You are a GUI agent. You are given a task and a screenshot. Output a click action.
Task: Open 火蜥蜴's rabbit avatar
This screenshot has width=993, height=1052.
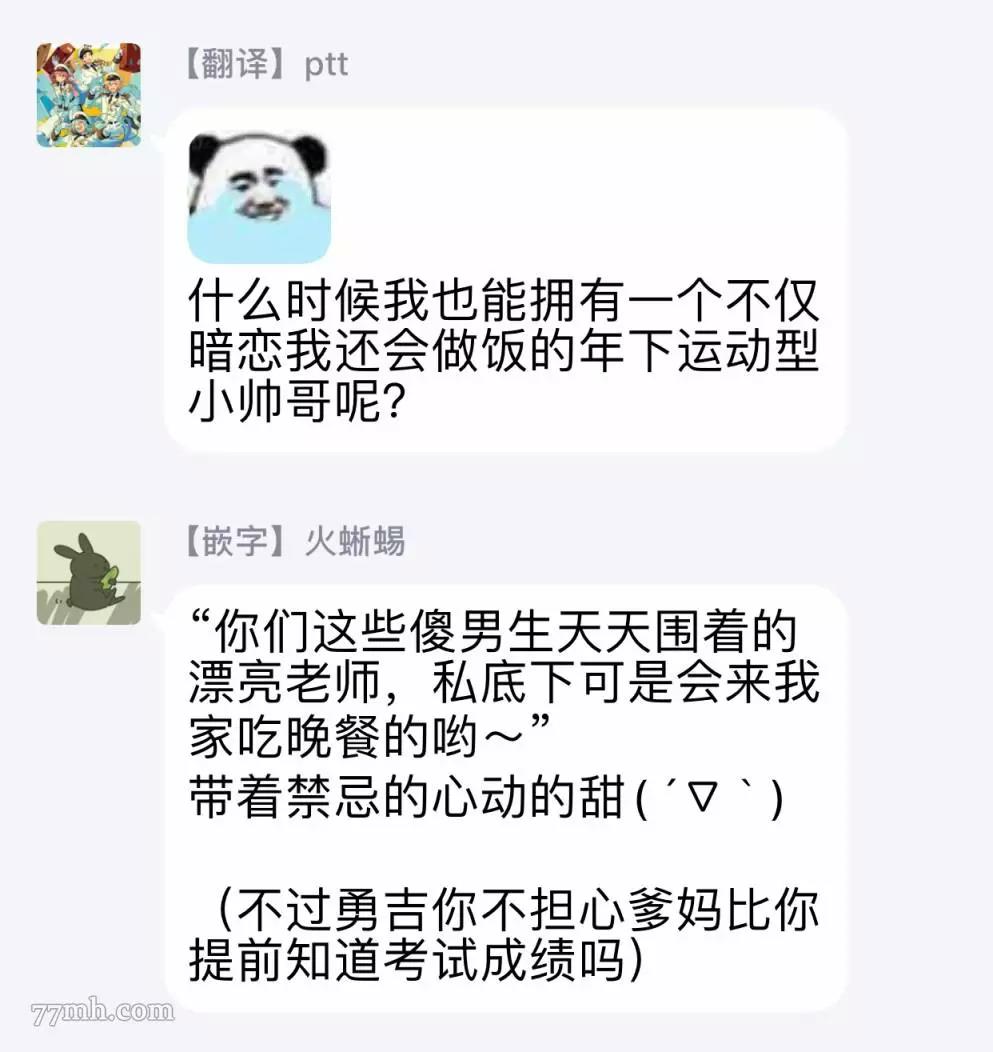click(89, 573)
